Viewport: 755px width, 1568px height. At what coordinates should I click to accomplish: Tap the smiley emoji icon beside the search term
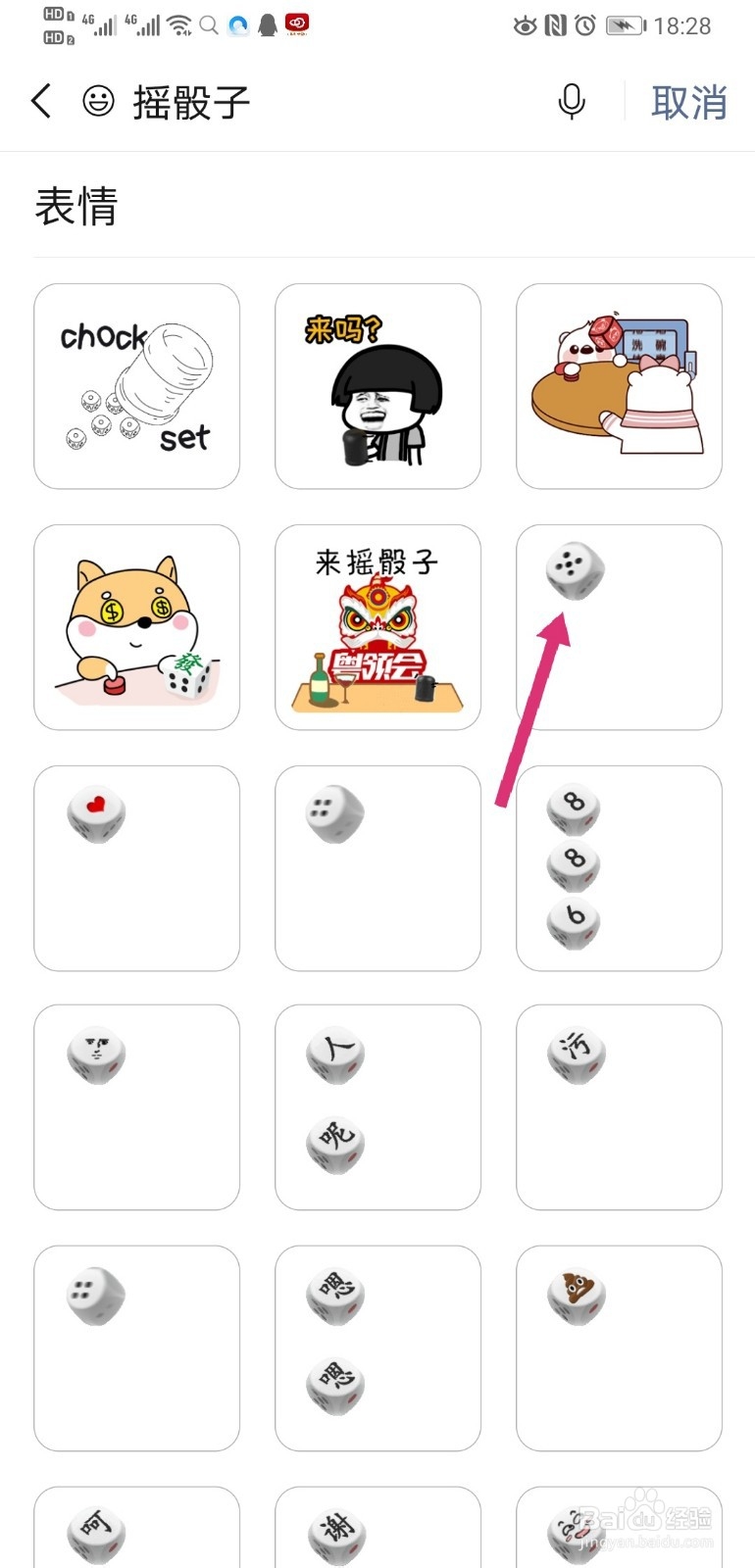(98, 101)
